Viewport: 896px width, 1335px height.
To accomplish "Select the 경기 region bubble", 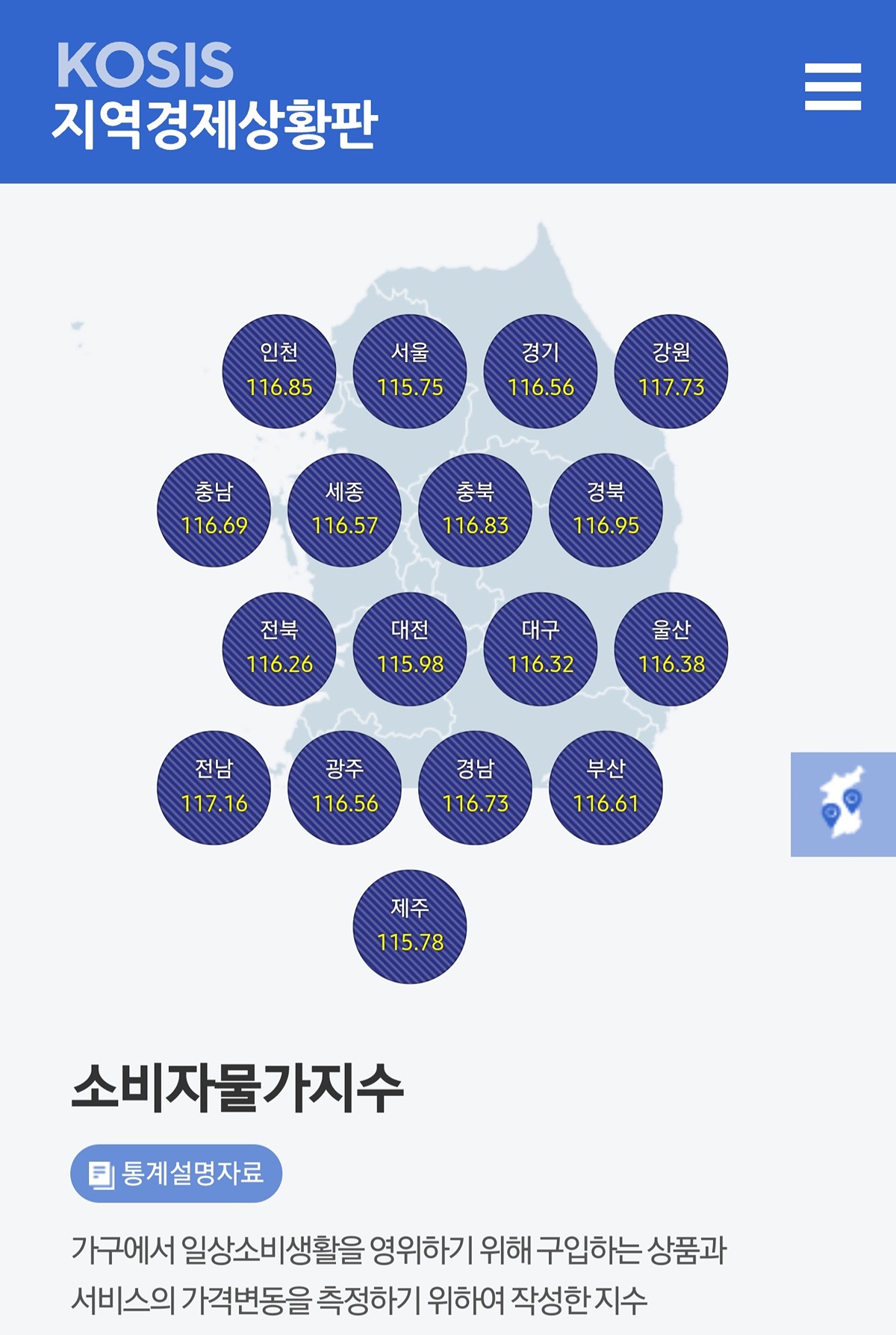I will (x=541, y=371).
